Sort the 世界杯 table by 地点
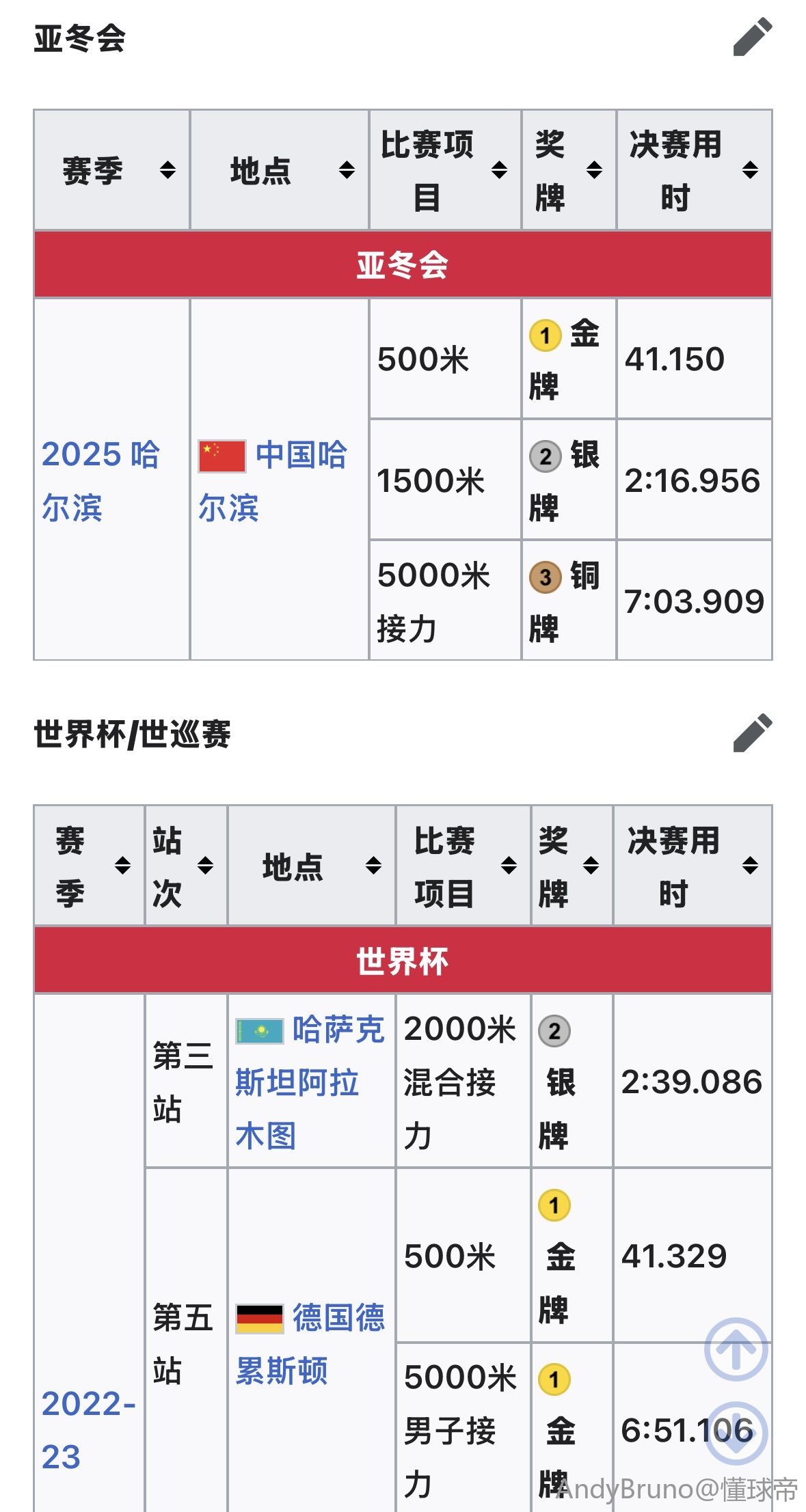 coord(373,866)
